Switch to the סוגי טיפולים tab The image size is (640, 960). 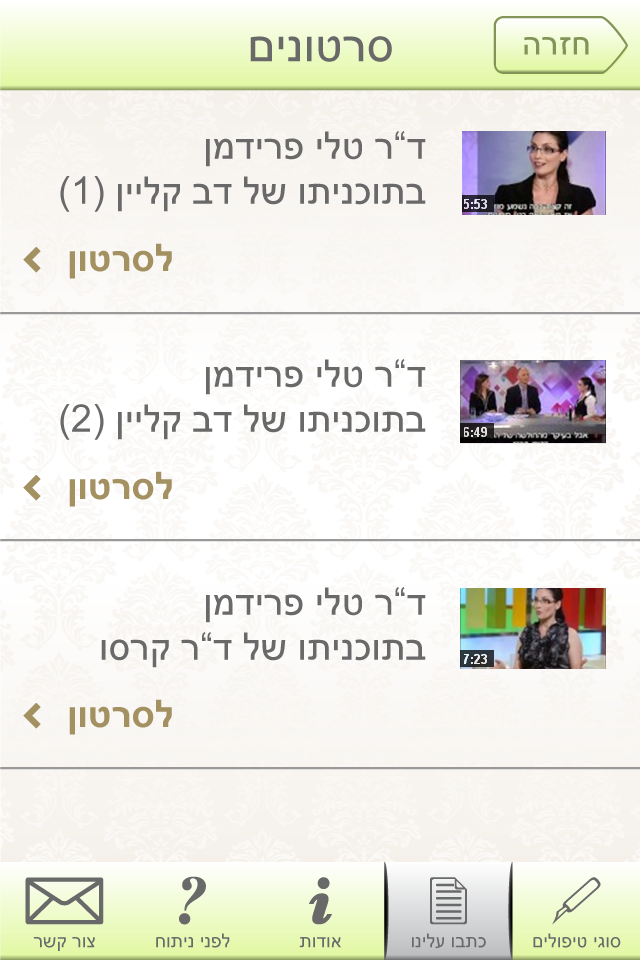[576, 912]
